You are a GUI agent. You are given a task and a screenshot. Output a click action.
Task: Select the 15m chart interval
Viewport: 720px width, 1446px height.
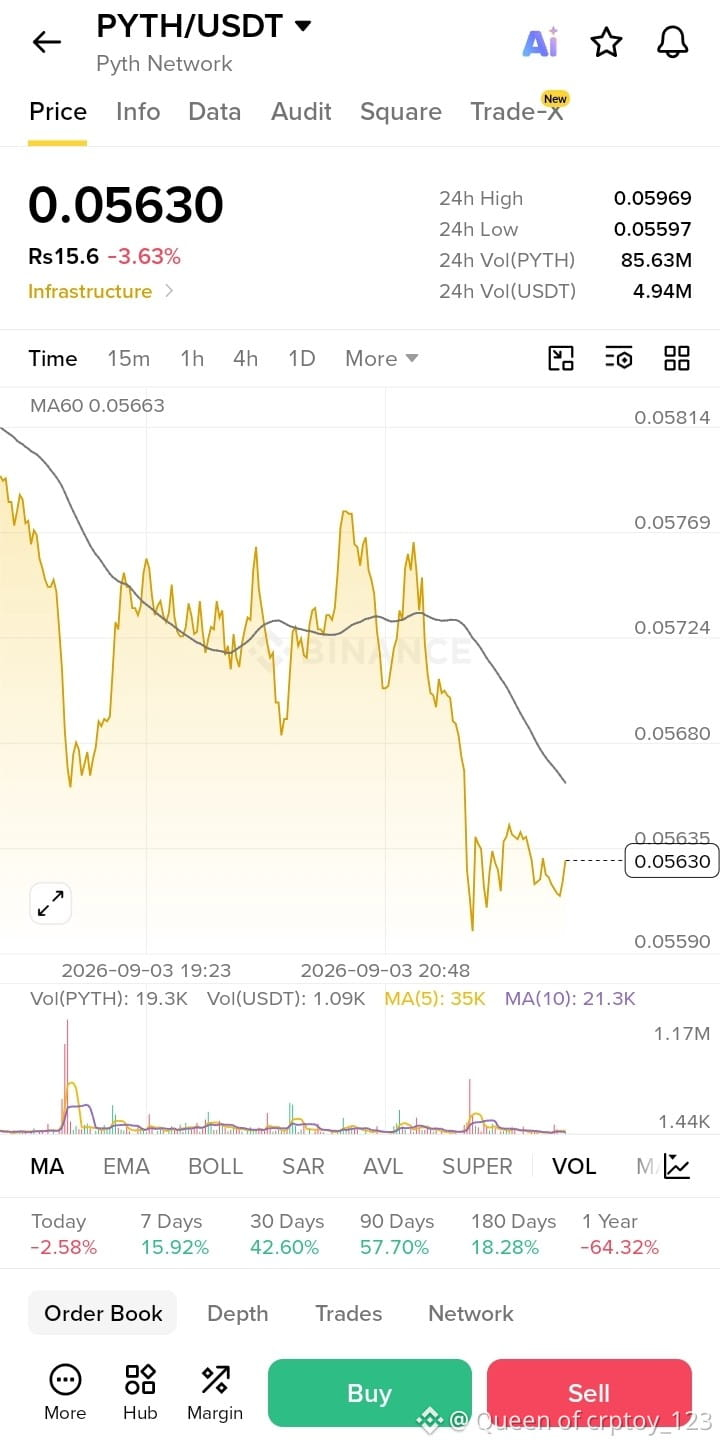tap(128, 358)
